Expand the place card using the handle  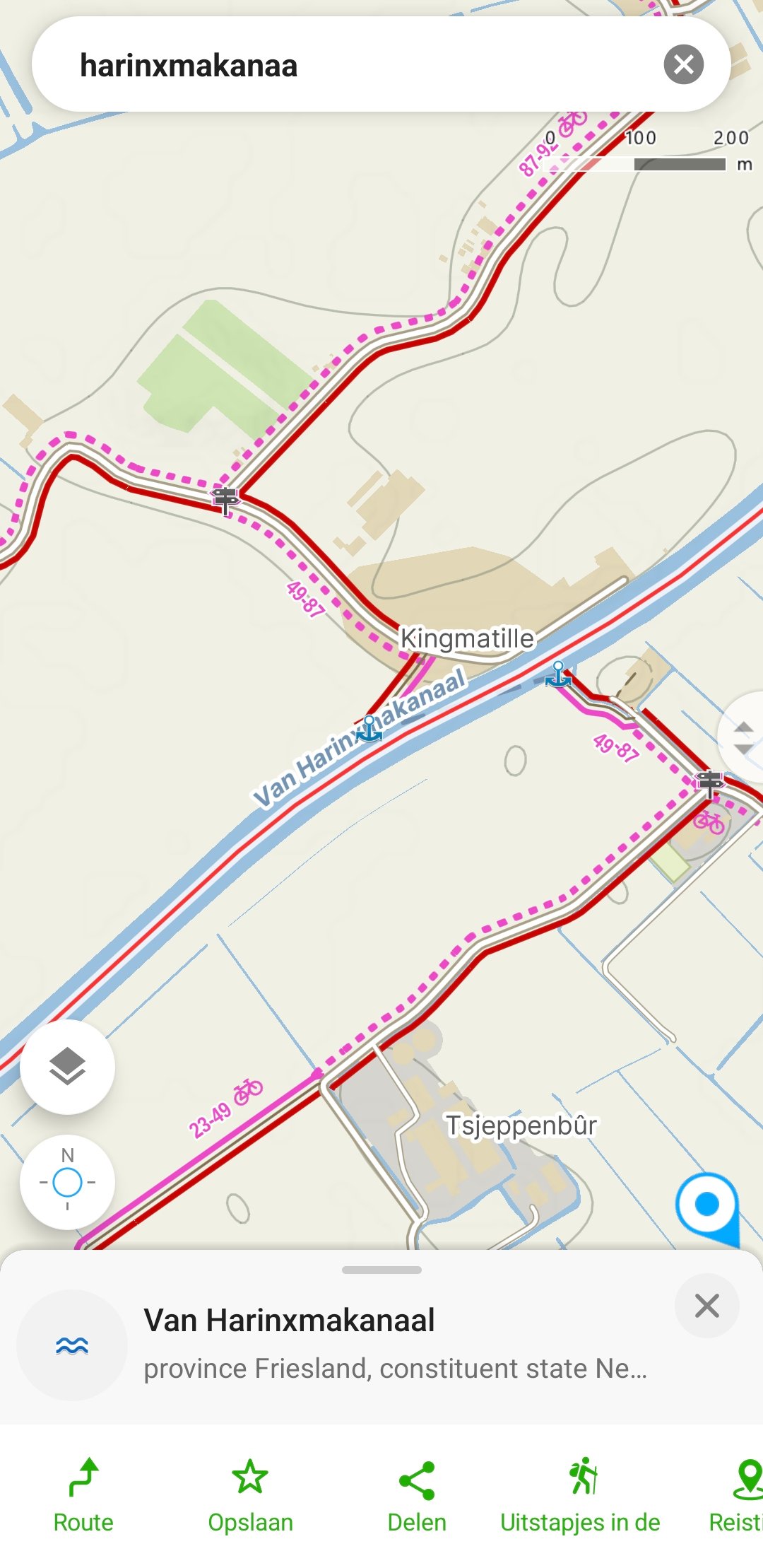click(x=381, y=1270)
